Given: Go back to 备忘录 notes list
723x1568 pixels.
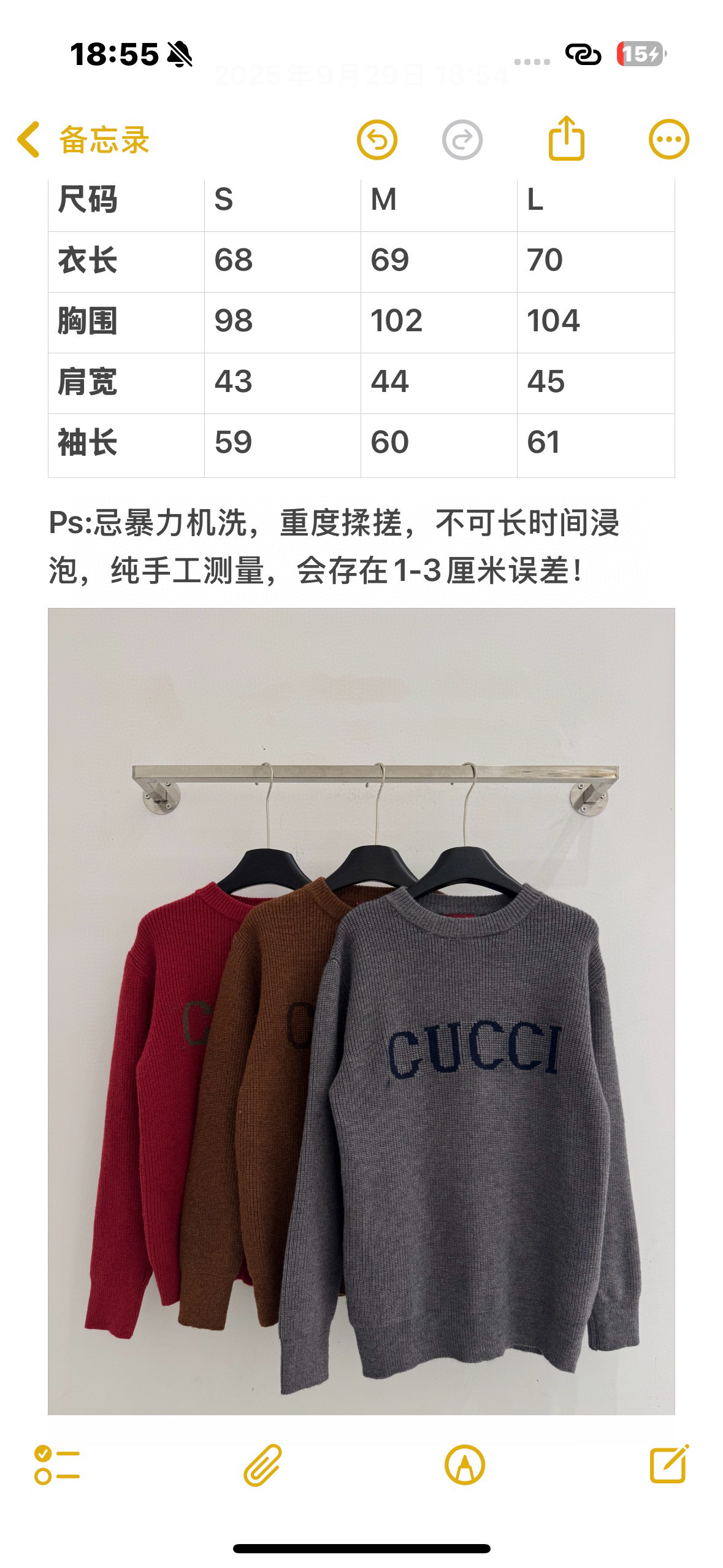Looking at the screenshot, I should click(x=83, y=140).
